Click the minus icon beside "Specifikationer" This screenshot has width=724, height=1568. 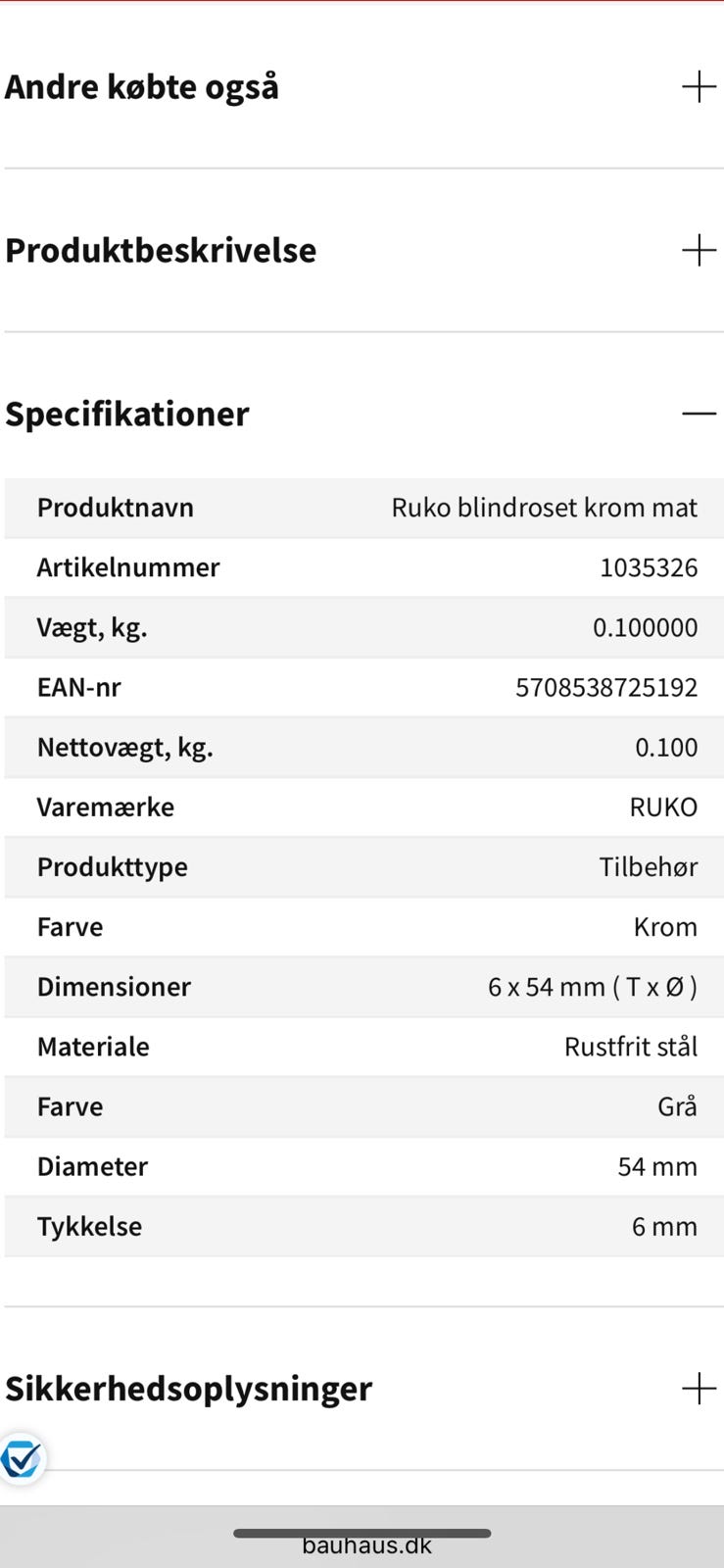pyautogui.click(x=699, y=414)
